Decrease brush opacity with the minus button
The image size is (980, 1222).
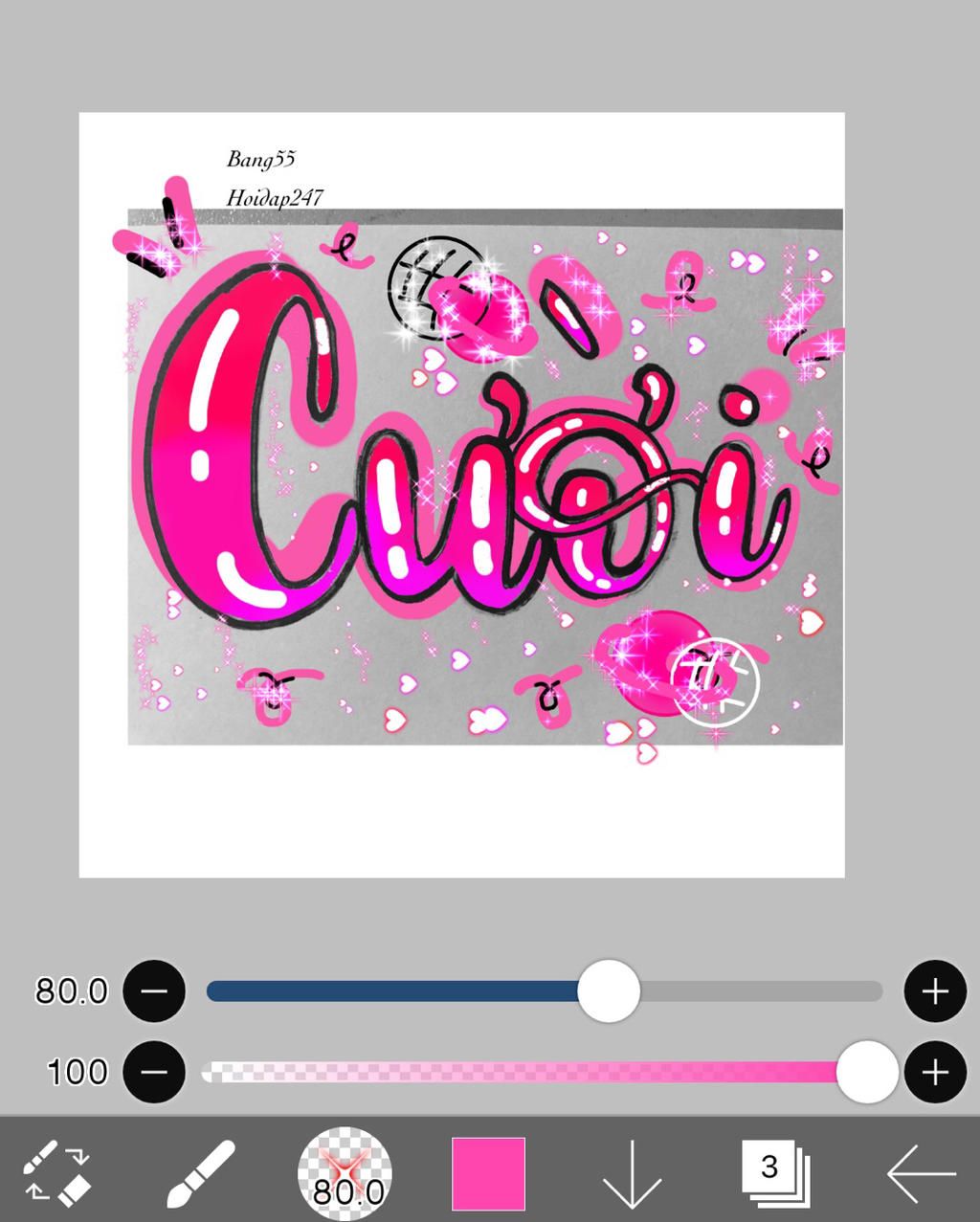(154, 1072)
